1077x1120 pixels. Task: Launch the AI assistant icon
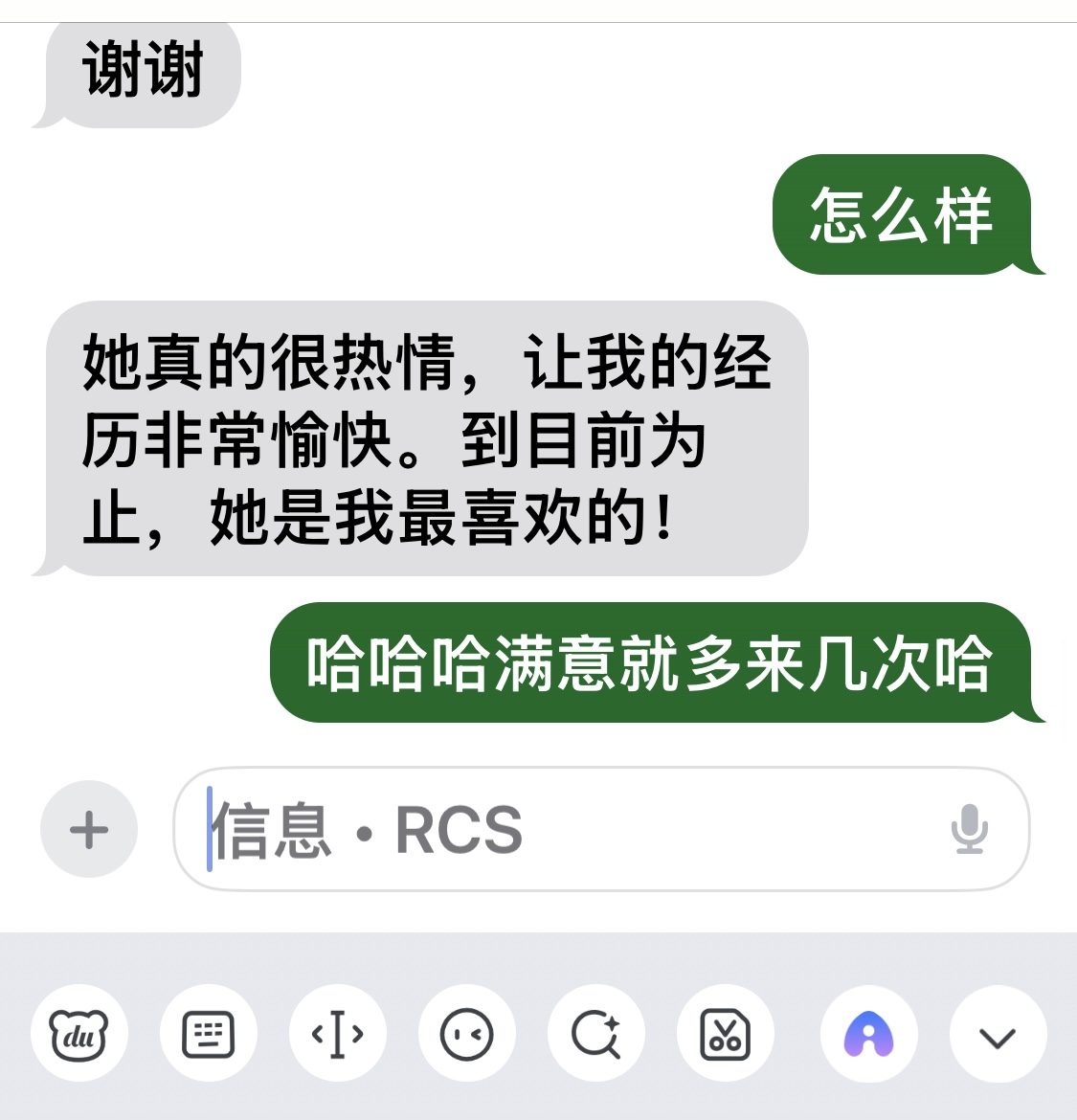[x=868, y=1035]
